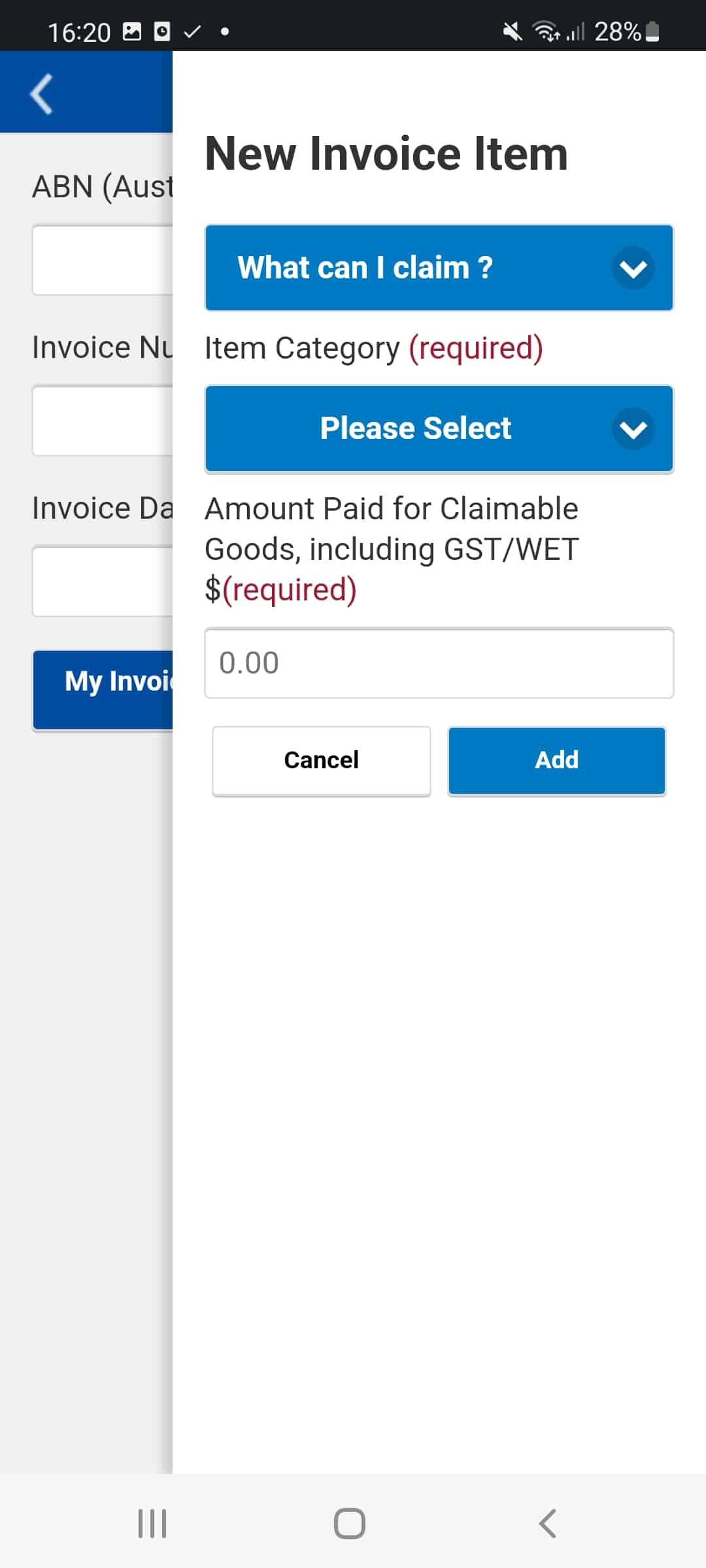This screenshot has height=1568, width=706.
Task: Open recent apps from navigation bar
Action: click(152, 1524)
